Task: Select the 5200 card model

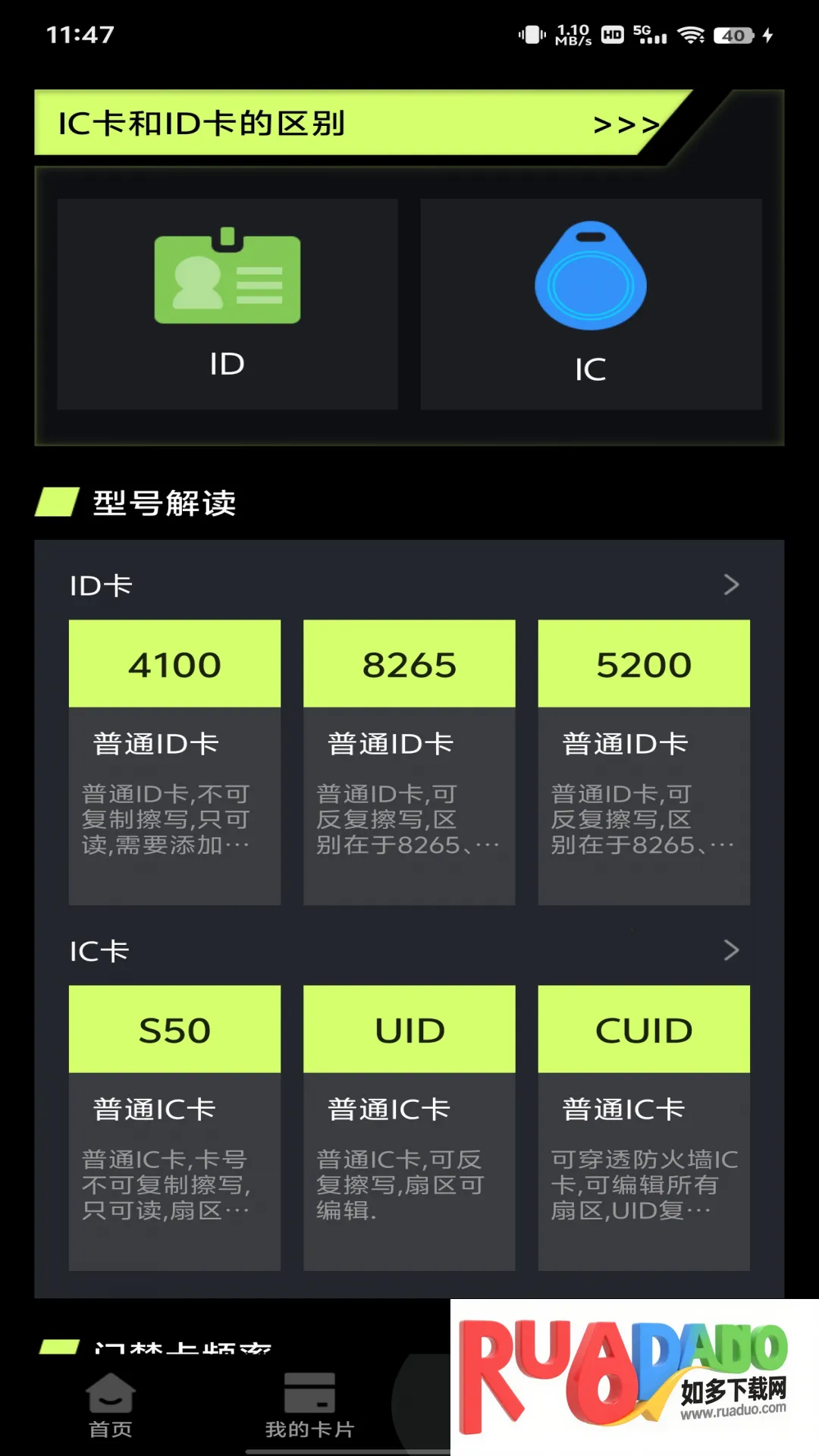Action: coord(644,761)
